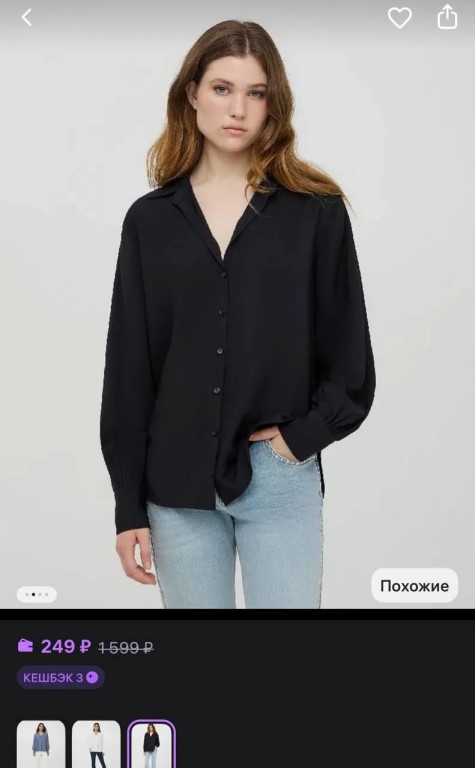Select the white shirt color thumbnail
Screen dimensions: 475x768
coord(96,744)
